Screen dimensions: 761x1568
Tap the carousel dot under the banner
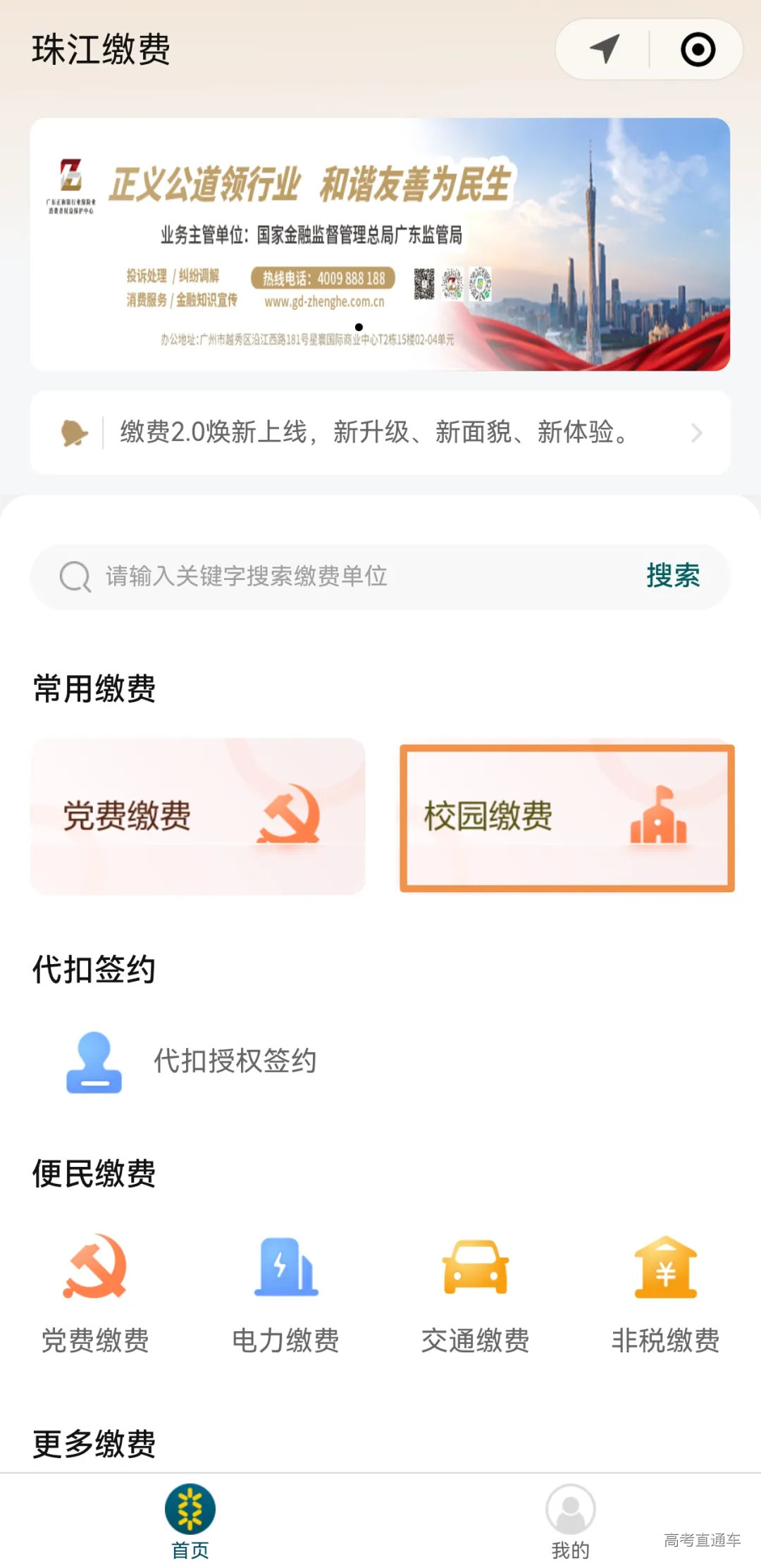360,328
